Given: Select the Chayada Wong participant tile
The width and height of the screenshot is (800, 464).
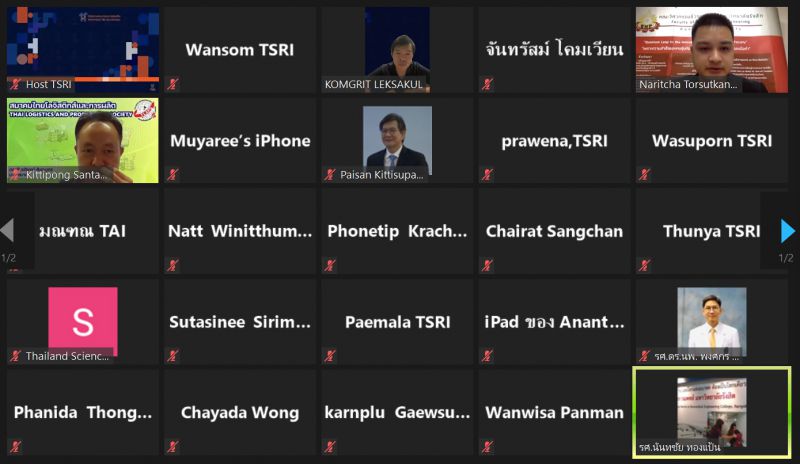Looking at the screenshot, I should point(240,412).
